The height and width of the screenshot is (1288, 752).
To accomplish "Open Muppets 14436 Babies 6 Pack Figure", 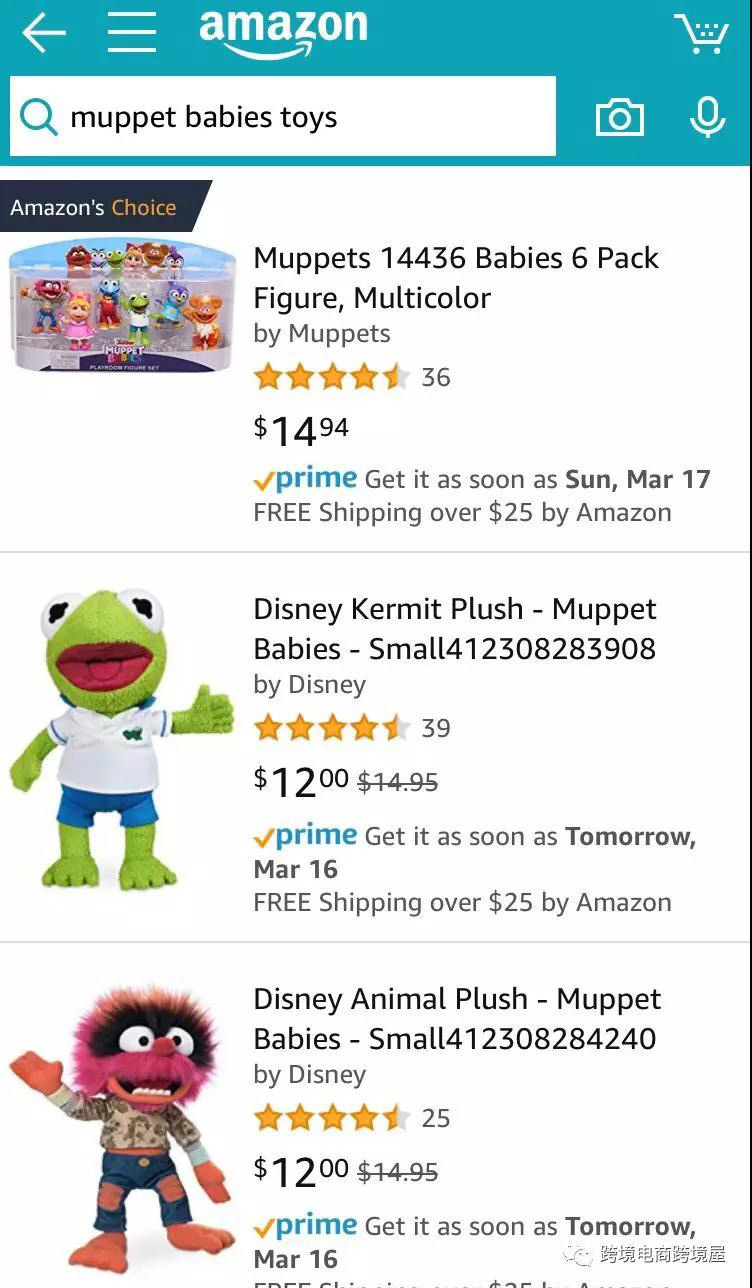I will click(456, 278).
